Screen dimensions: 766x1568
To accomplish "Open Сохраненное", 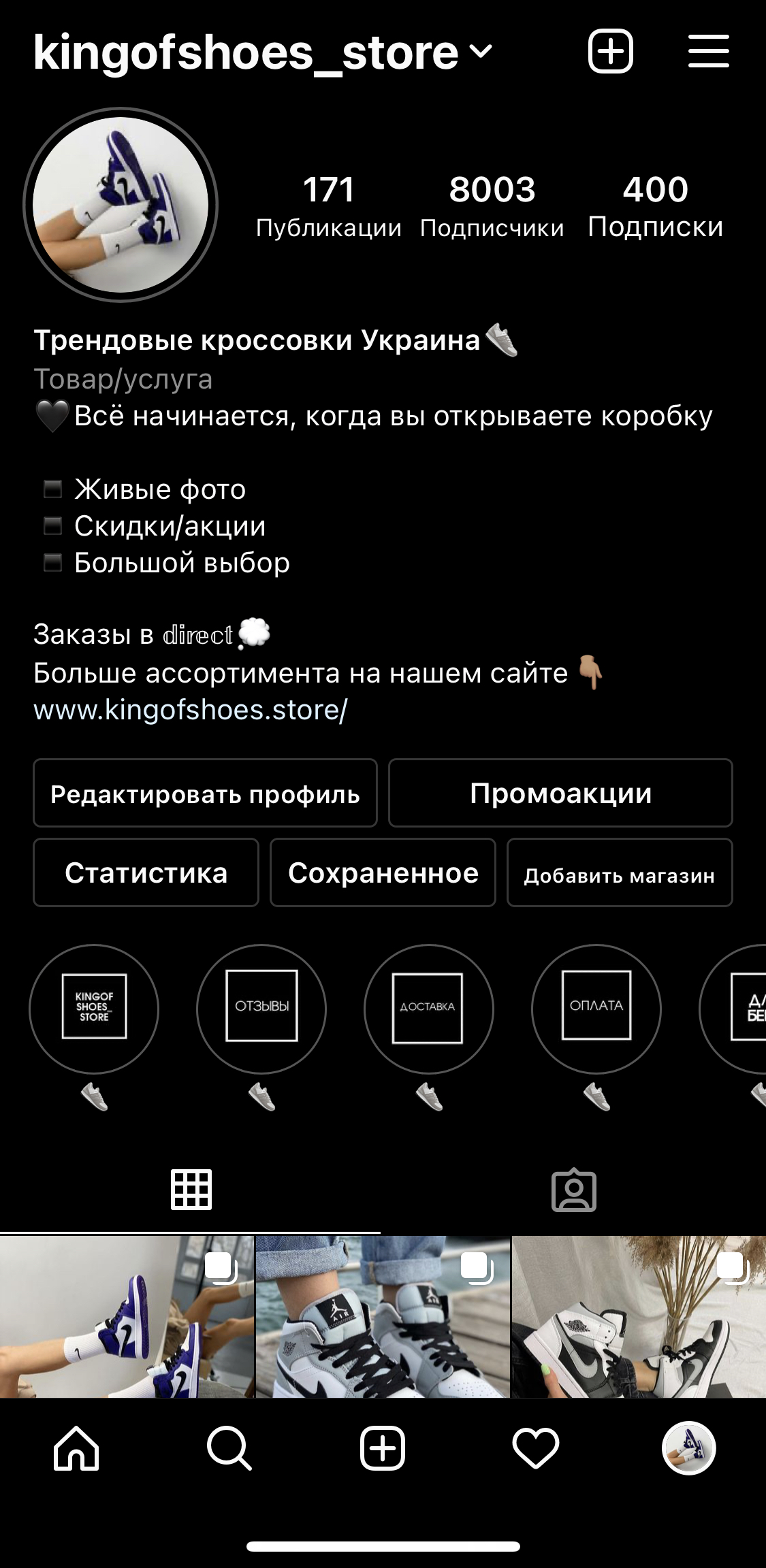I will 383,873.
